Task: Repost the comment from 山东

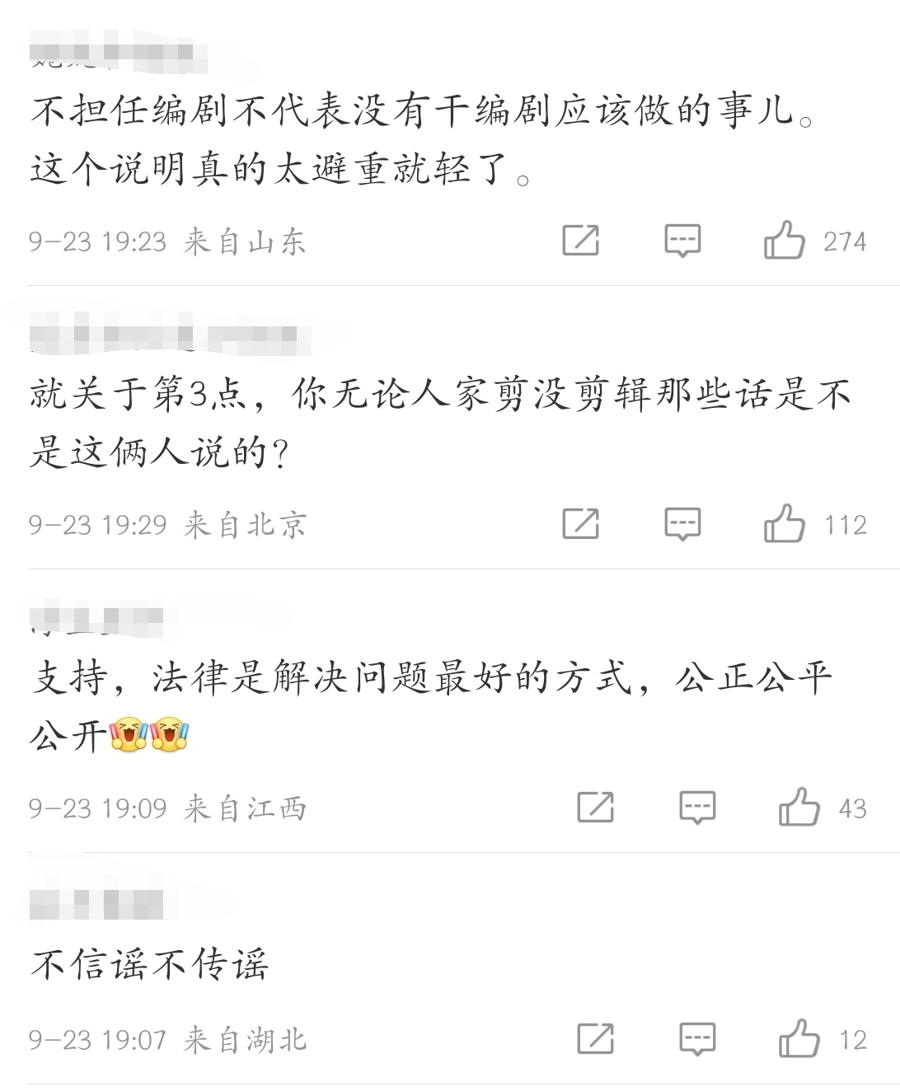Action: (581, 241)
